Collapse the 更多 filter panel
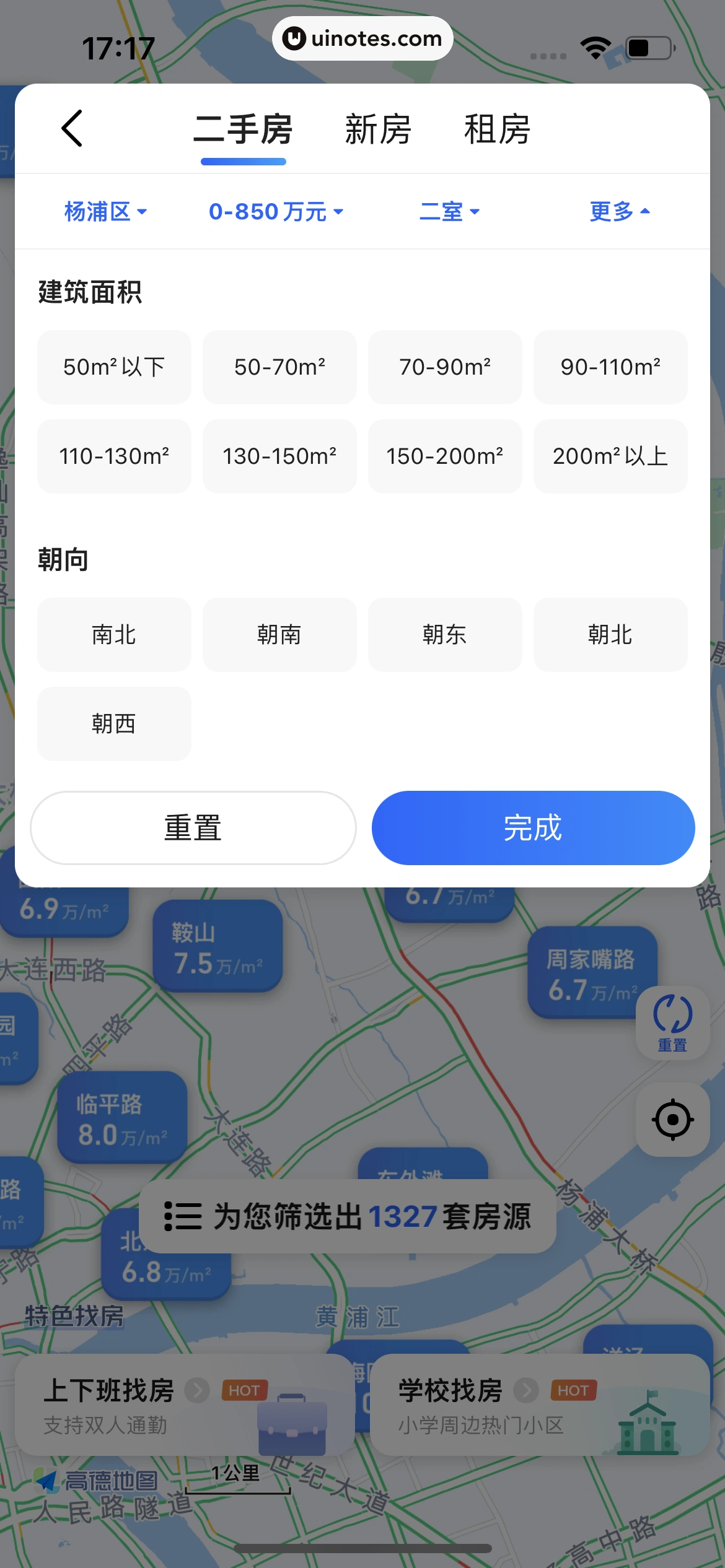725x1568 pixels. [x=620, y=212]
